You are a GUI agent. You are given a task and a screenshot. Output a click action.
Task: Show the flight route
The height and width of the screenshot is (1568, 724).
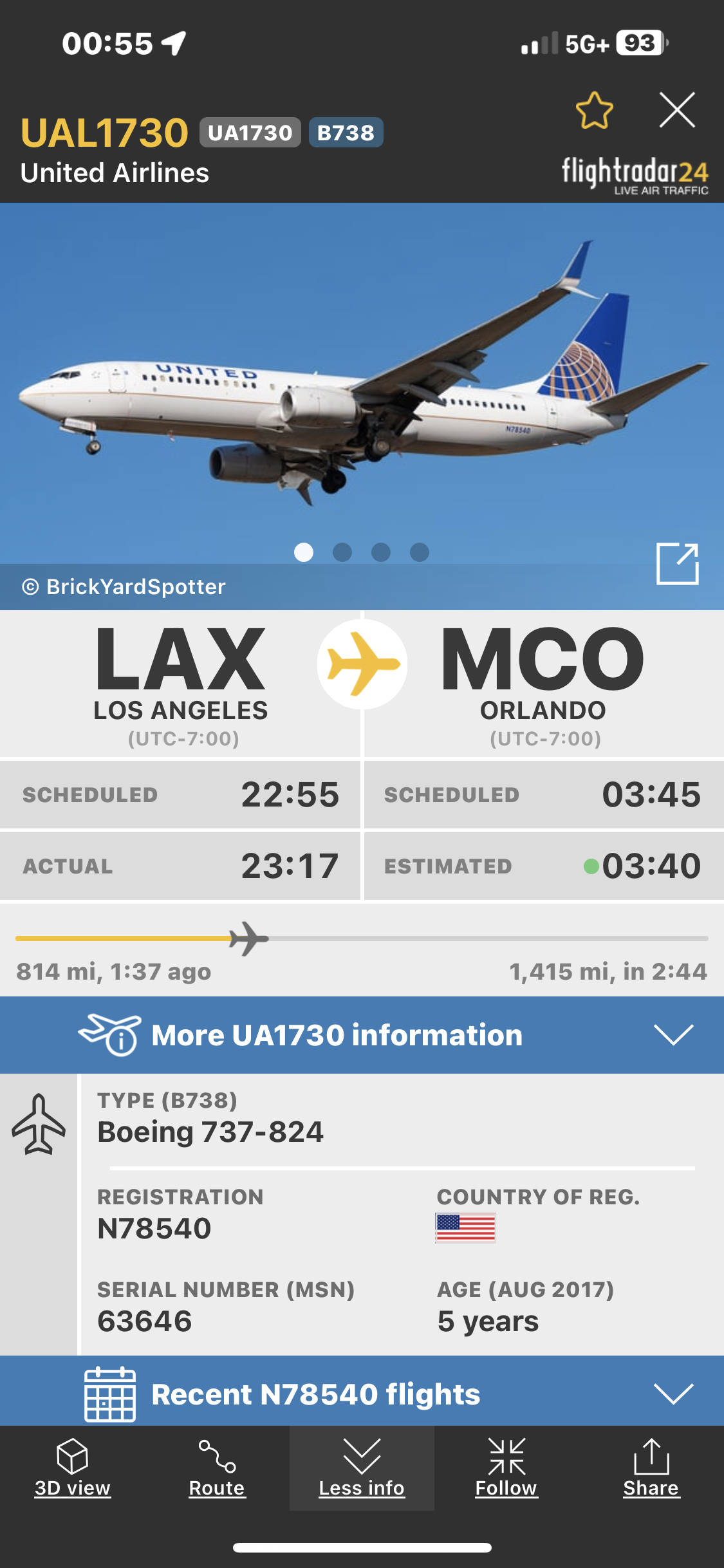click(x=217, y=1468)
